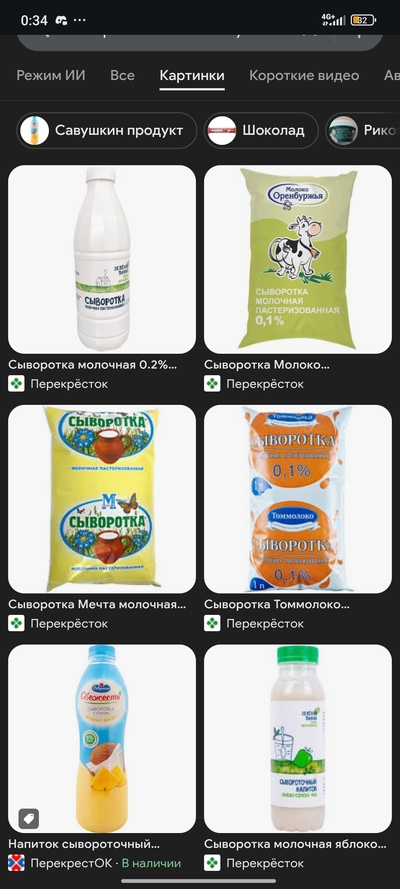Open the Сыворотка Томмолоко result
This screenshot has height=889, width=400.
[x=298, y=499]
